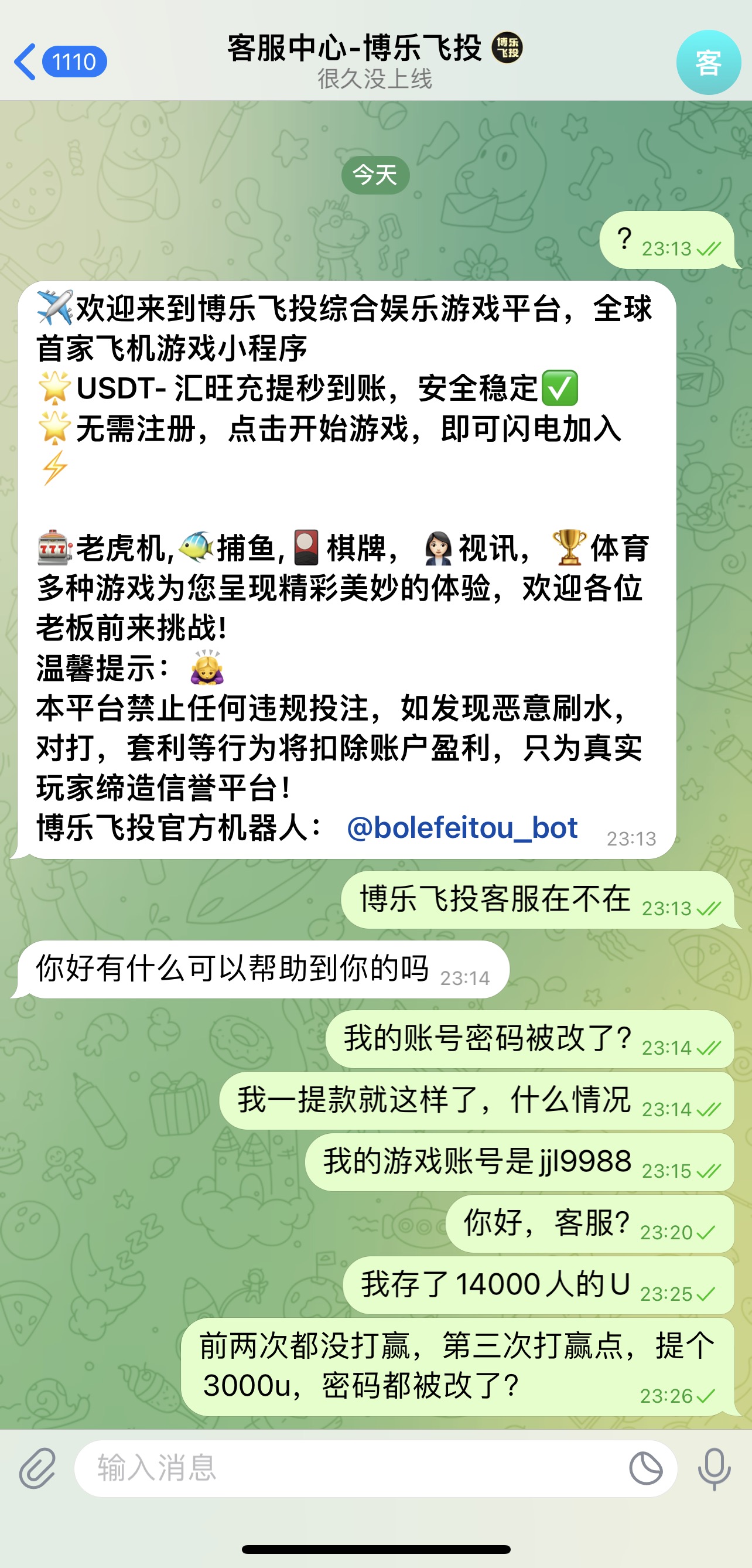Tap the microphone voice message button
The height and width of the screenshot is (1568, 752).
coord(714,1468)
